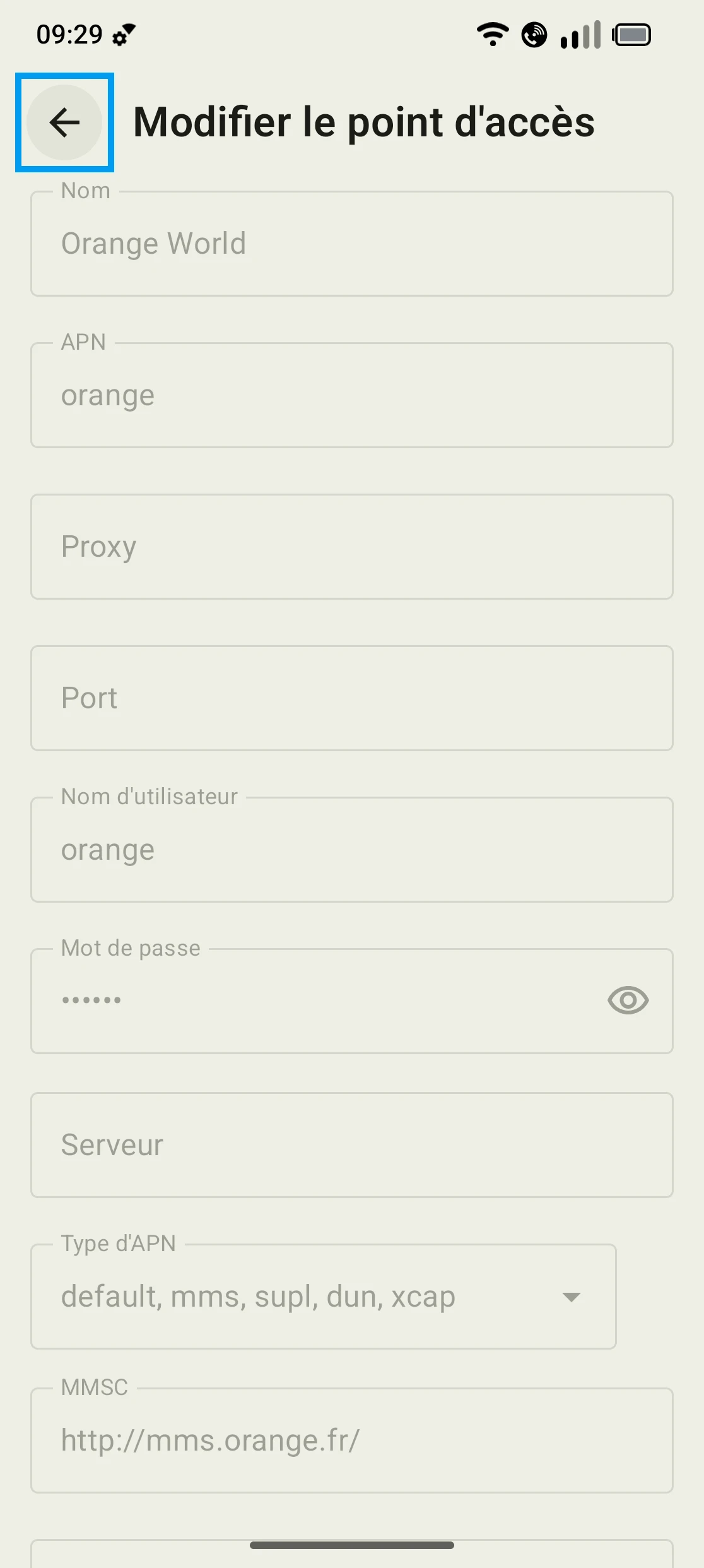Go back from Modifier le point d'accès
Viewport: 704px width, 1568px height.
click(x=64, y=122)
